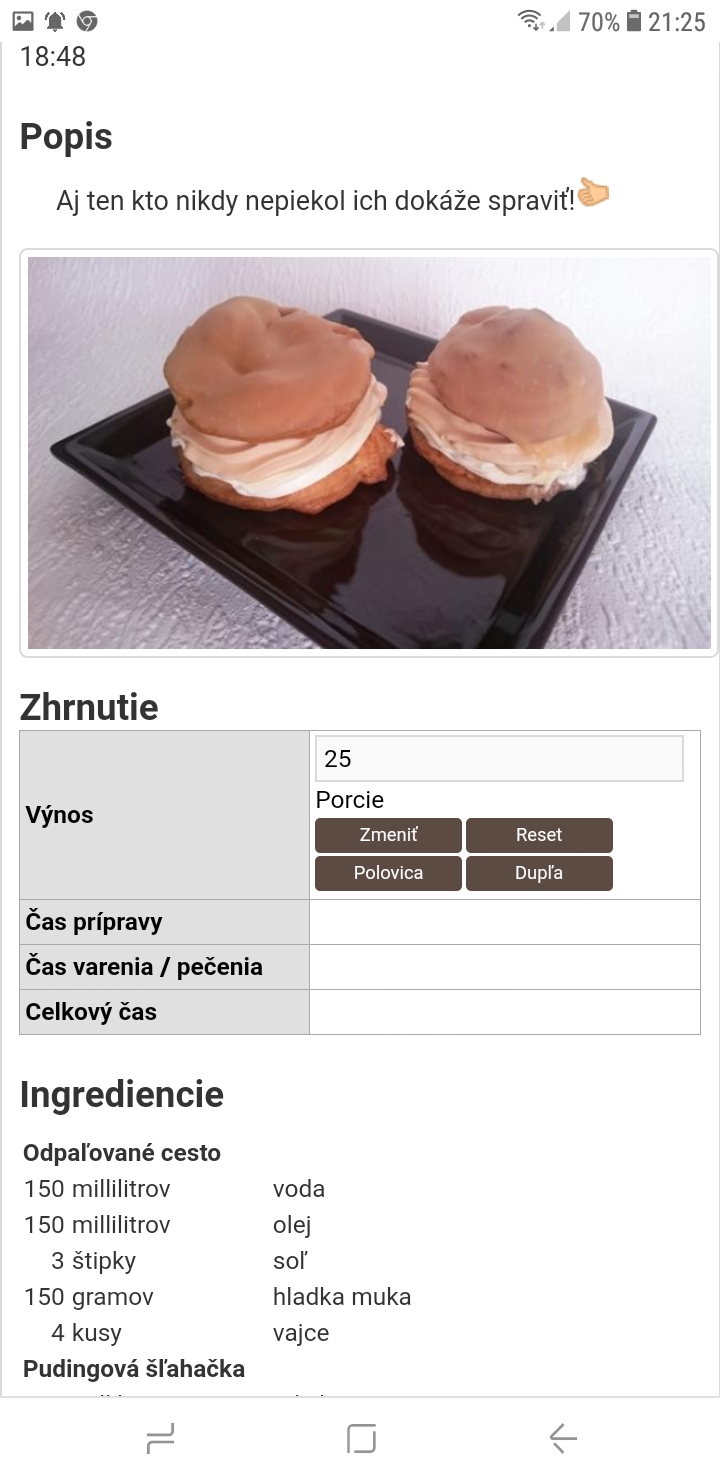This screenshot has width=720, height=1480.
Task: Tap the Zmeniť button
Action: point(388,835)
